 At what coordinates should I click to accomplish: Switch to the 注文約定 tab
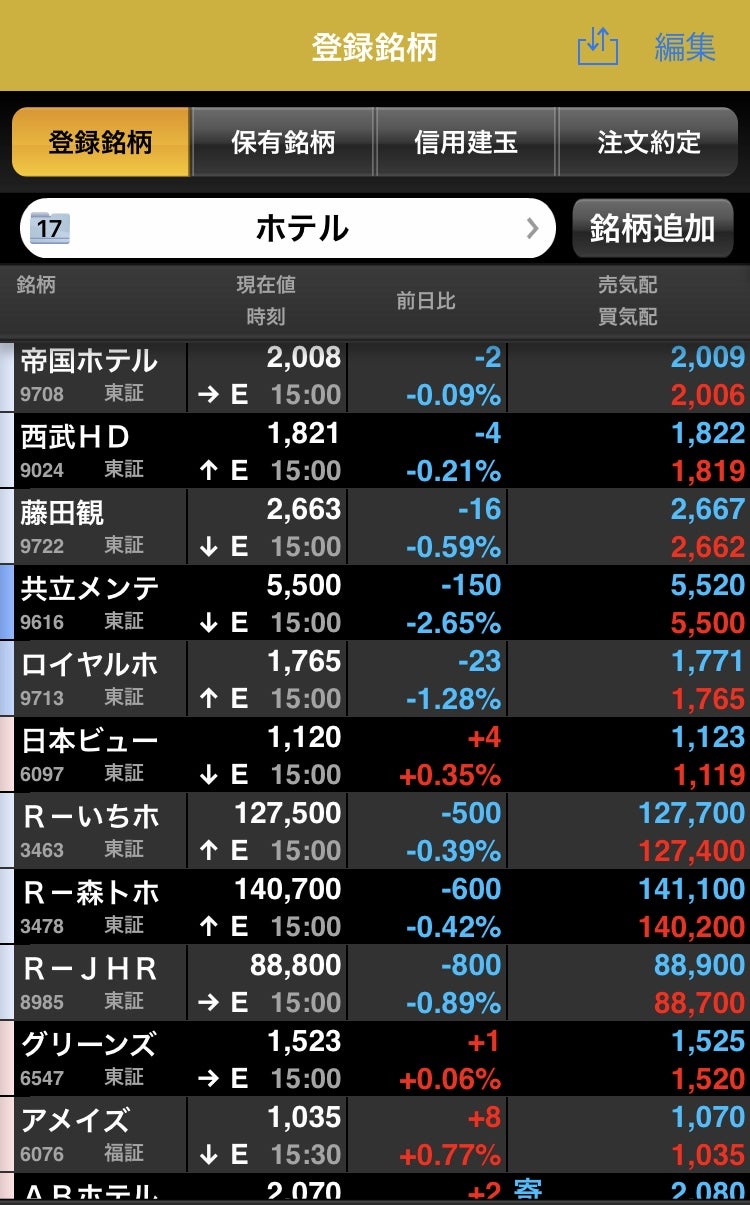click(x=648, y=142)
